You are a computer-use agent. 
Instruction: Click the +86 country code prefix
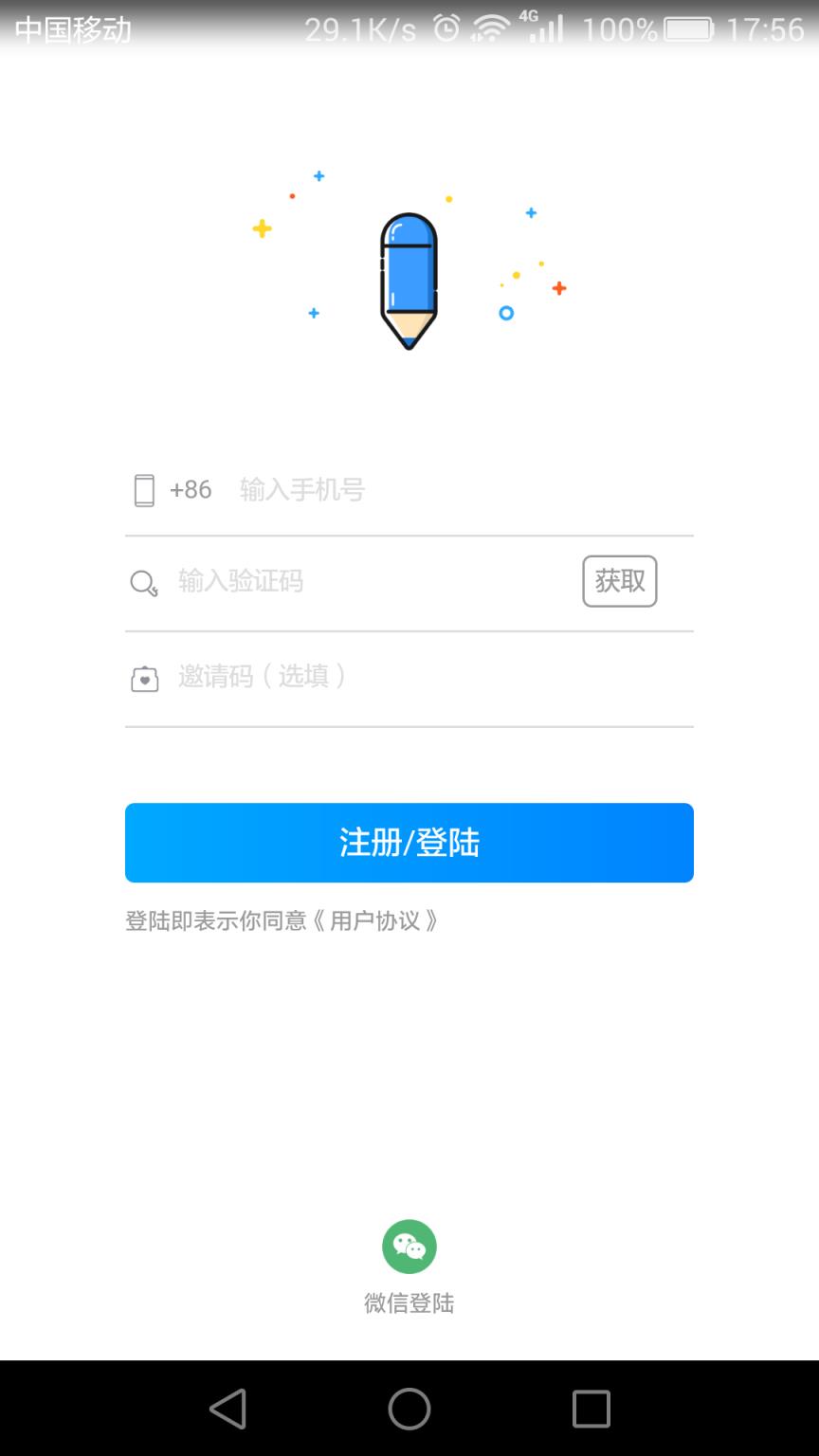[x=190, y=490]
